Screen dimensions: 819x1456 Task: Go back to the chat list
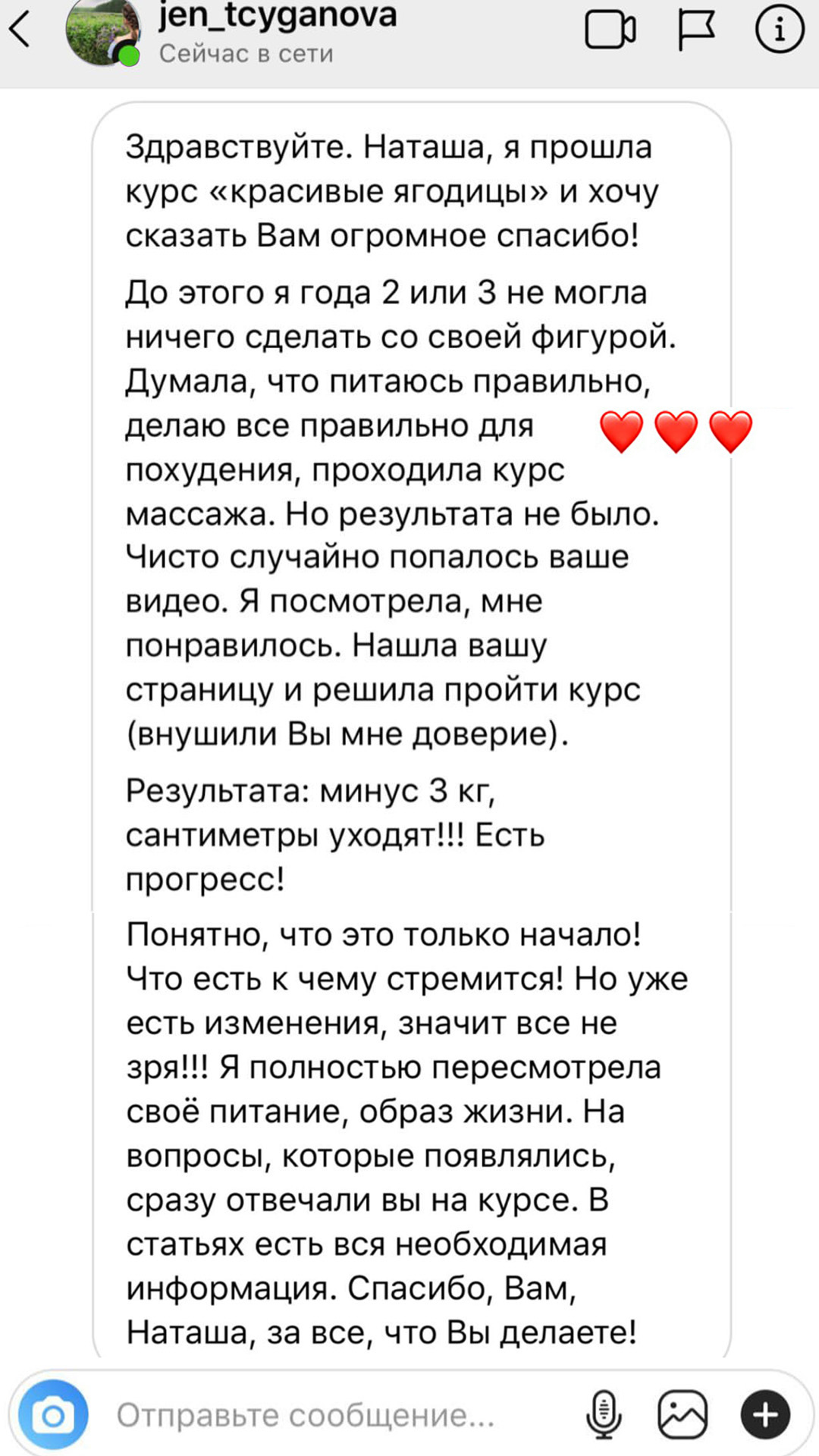click(20, 30)
